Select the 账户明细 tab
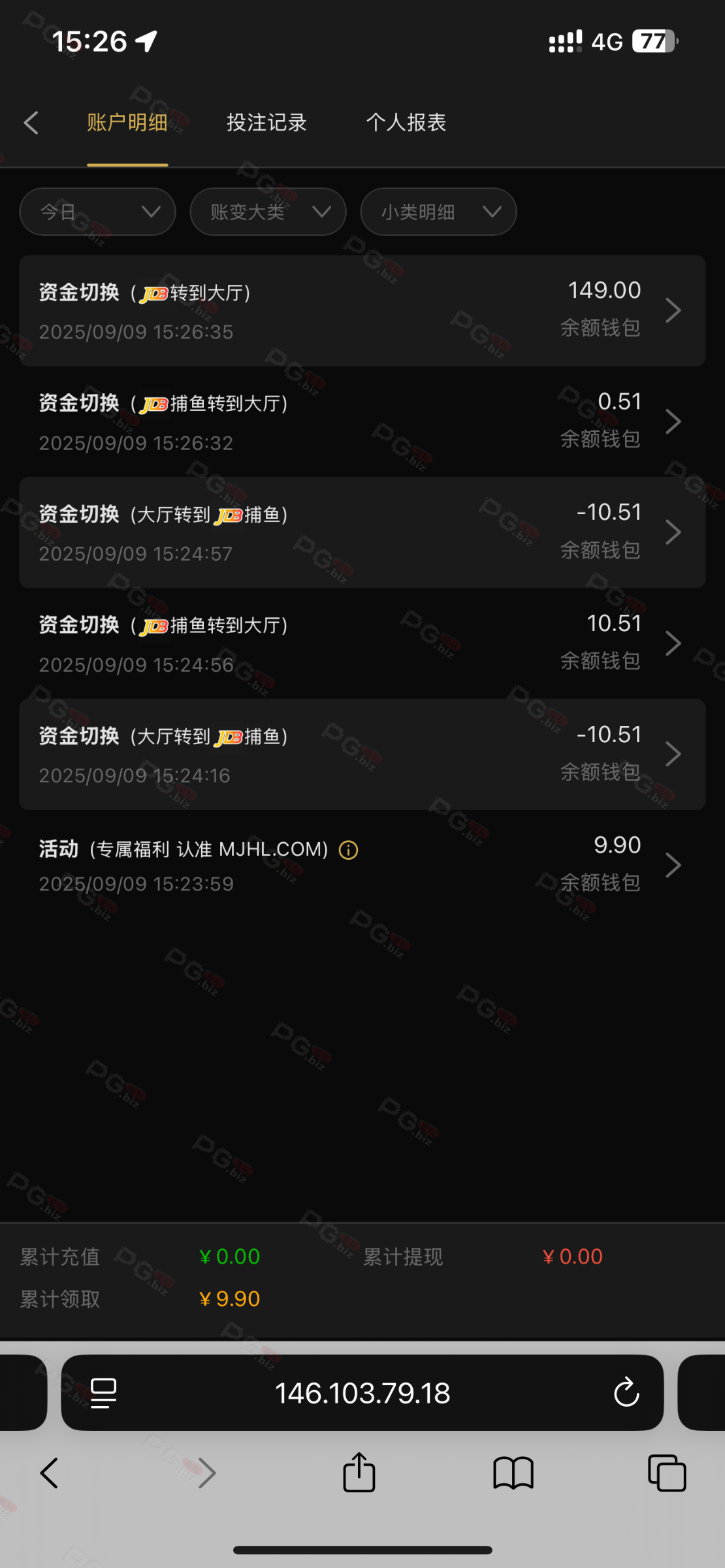The width and height of the screenshot is (725, 1568). 127,123
